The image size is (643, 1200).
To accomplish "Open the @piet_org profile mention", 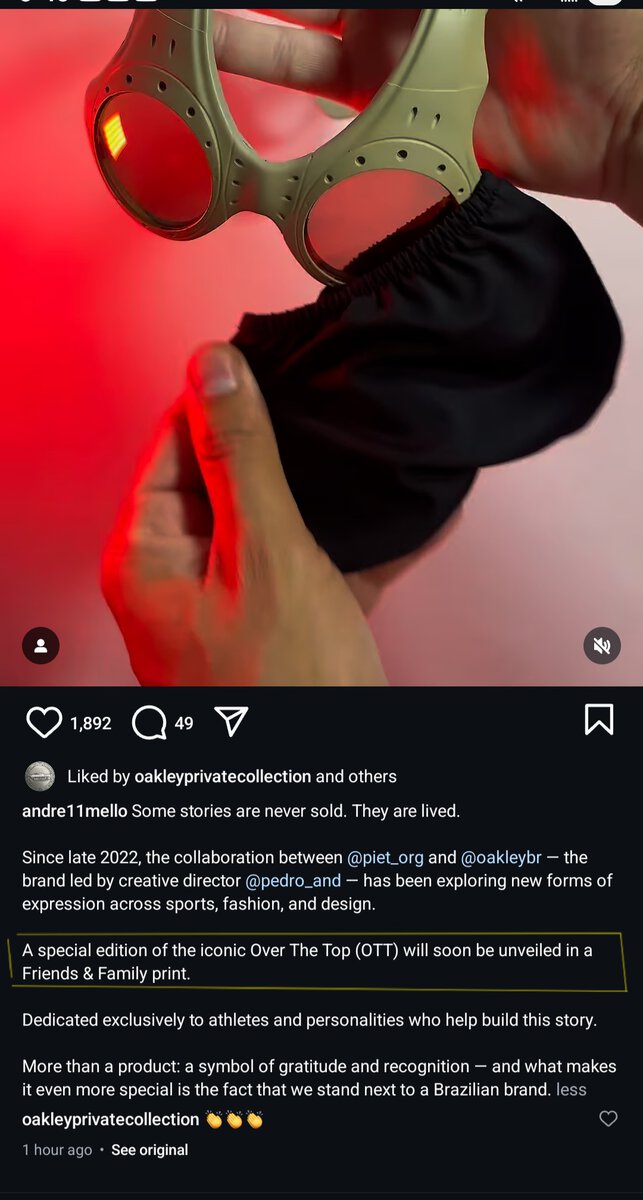I will click(x=385, y=858).
